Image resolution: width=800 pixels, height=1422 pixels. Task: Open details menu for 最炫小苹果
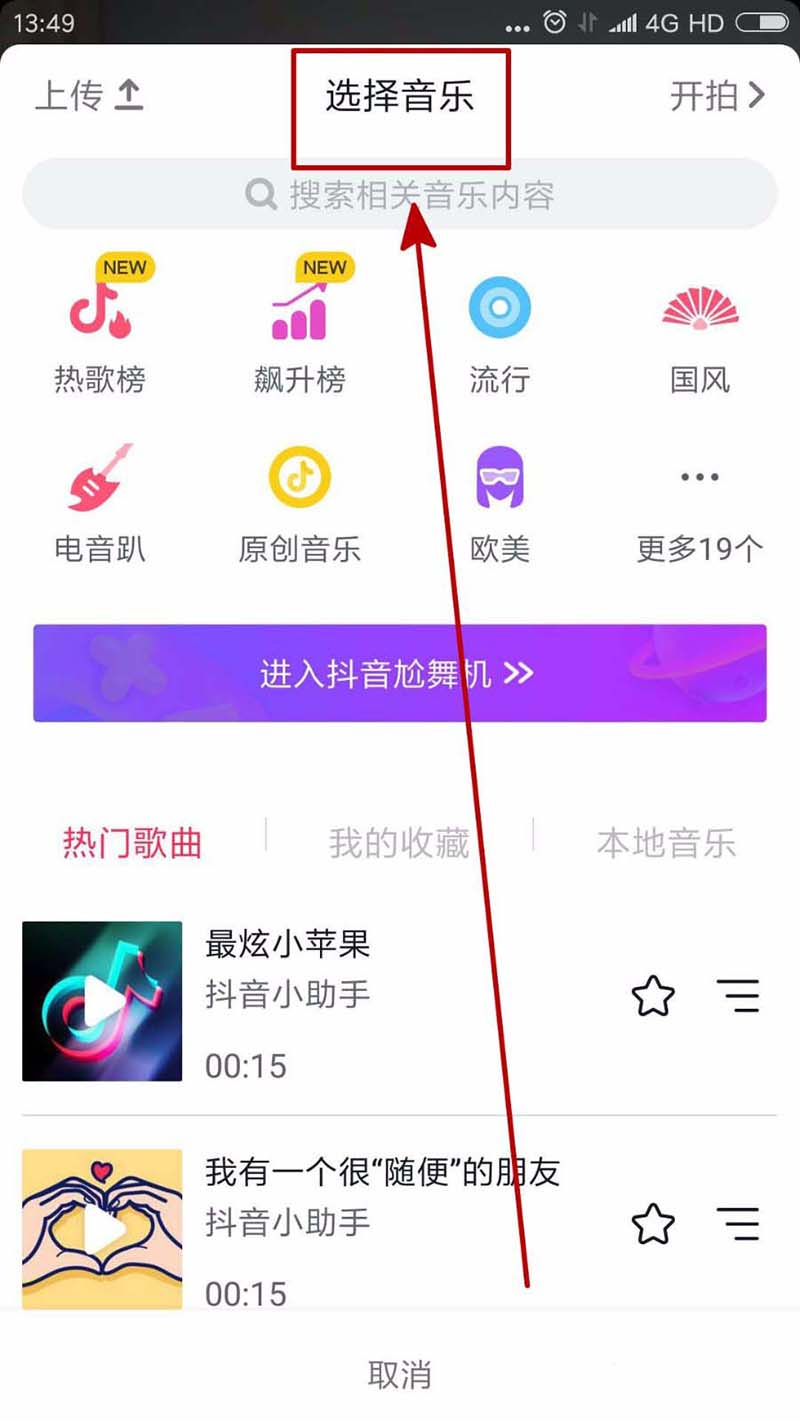point(738,997)
